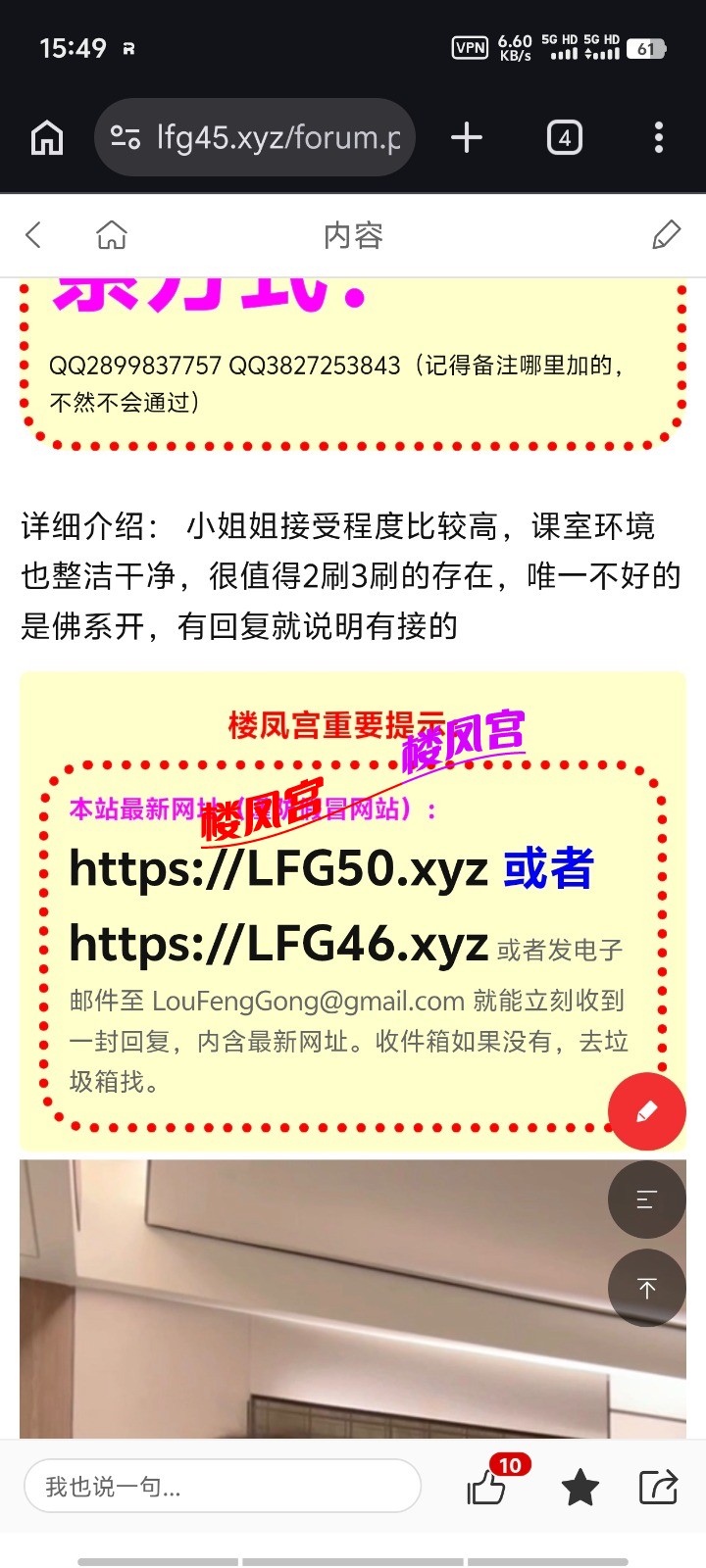Screen dimensions: 706x1568
Task: Open a new browser tab
Action: point(467,138)
